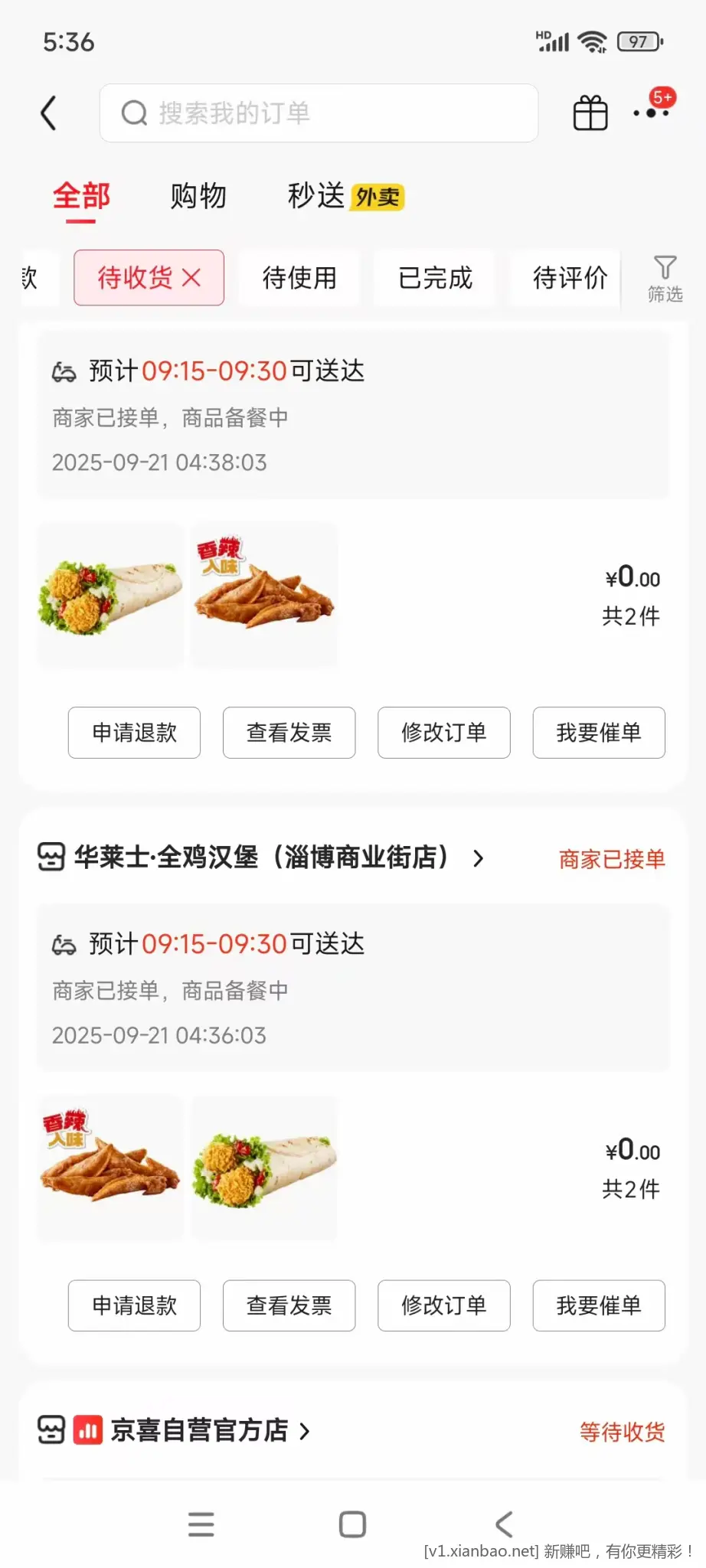
Task: Open the three-dot more menu
Action: (x=652, y=113)
